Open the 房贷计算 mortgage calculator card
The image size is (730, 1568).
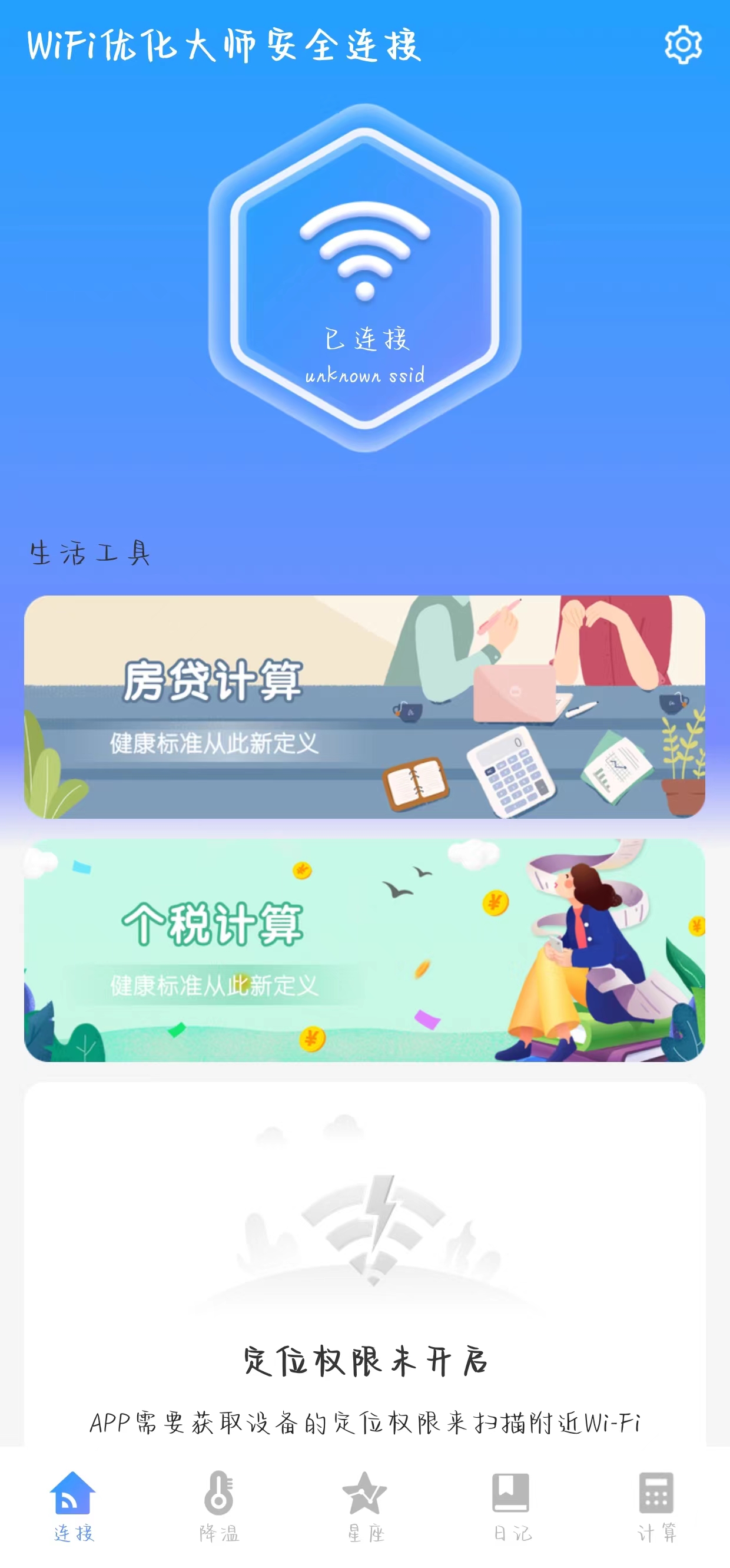tap(364, 707)
